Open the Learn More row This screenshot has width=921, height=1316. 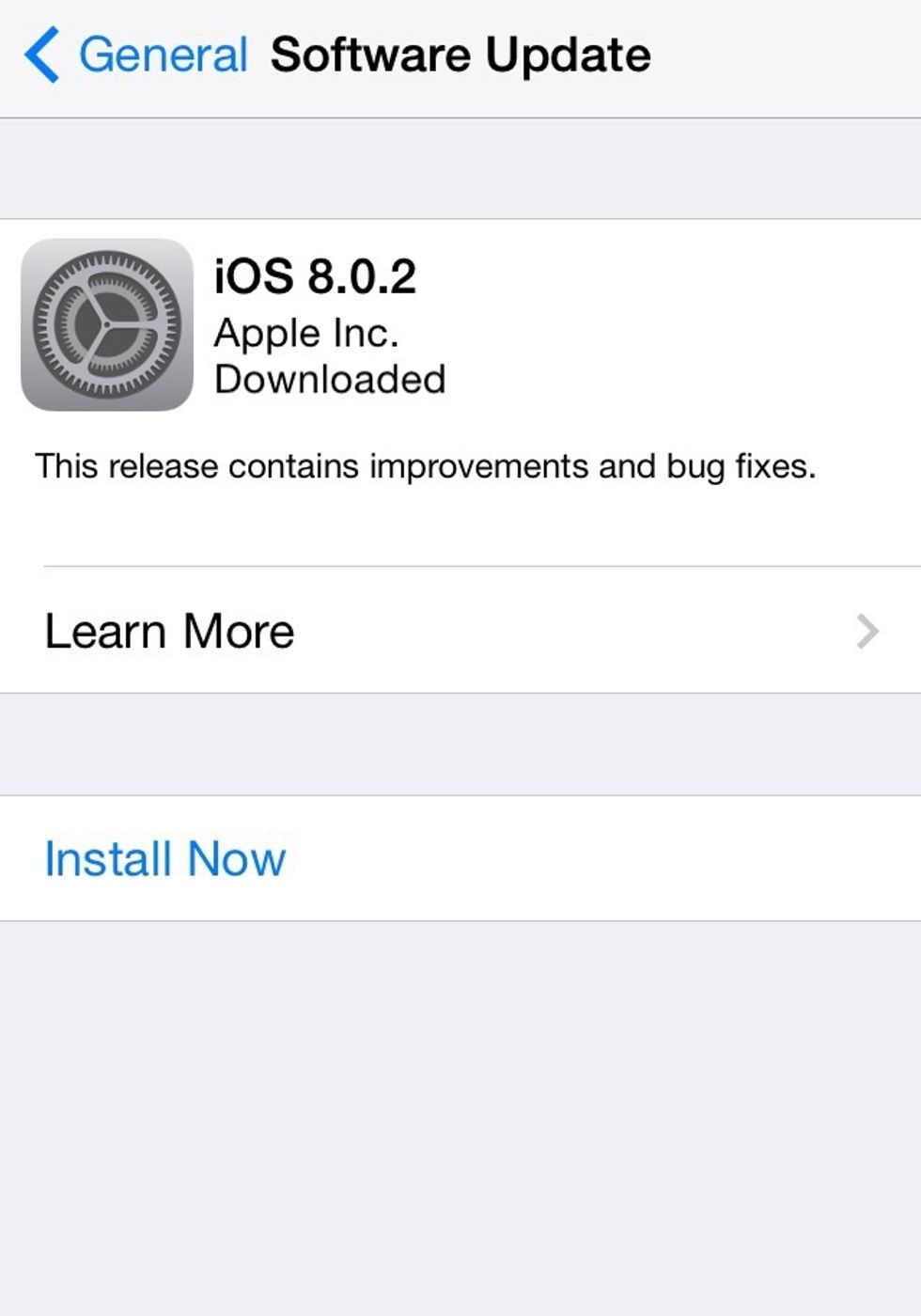460,631
